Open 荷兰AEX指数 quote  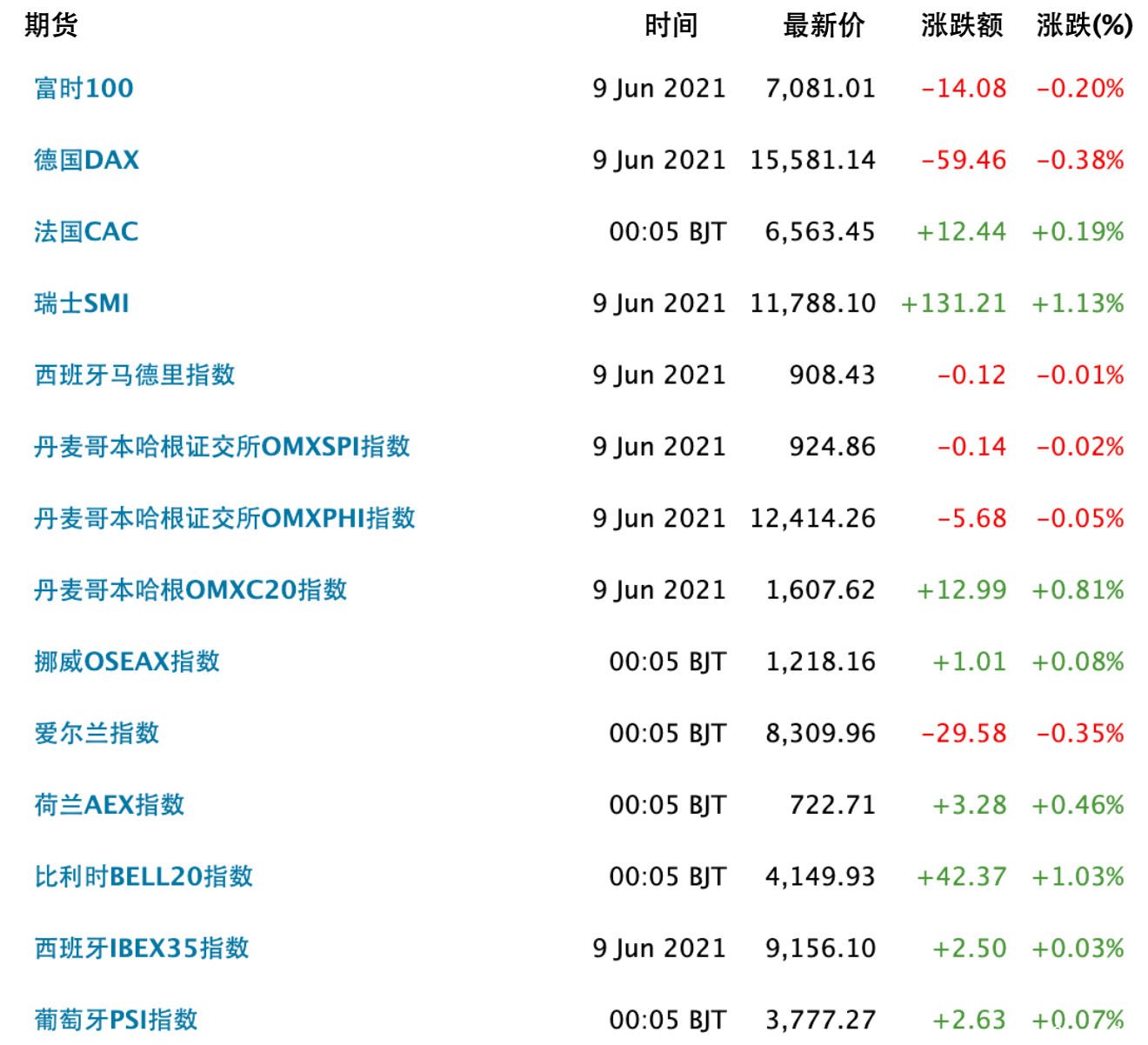(110, 805)
